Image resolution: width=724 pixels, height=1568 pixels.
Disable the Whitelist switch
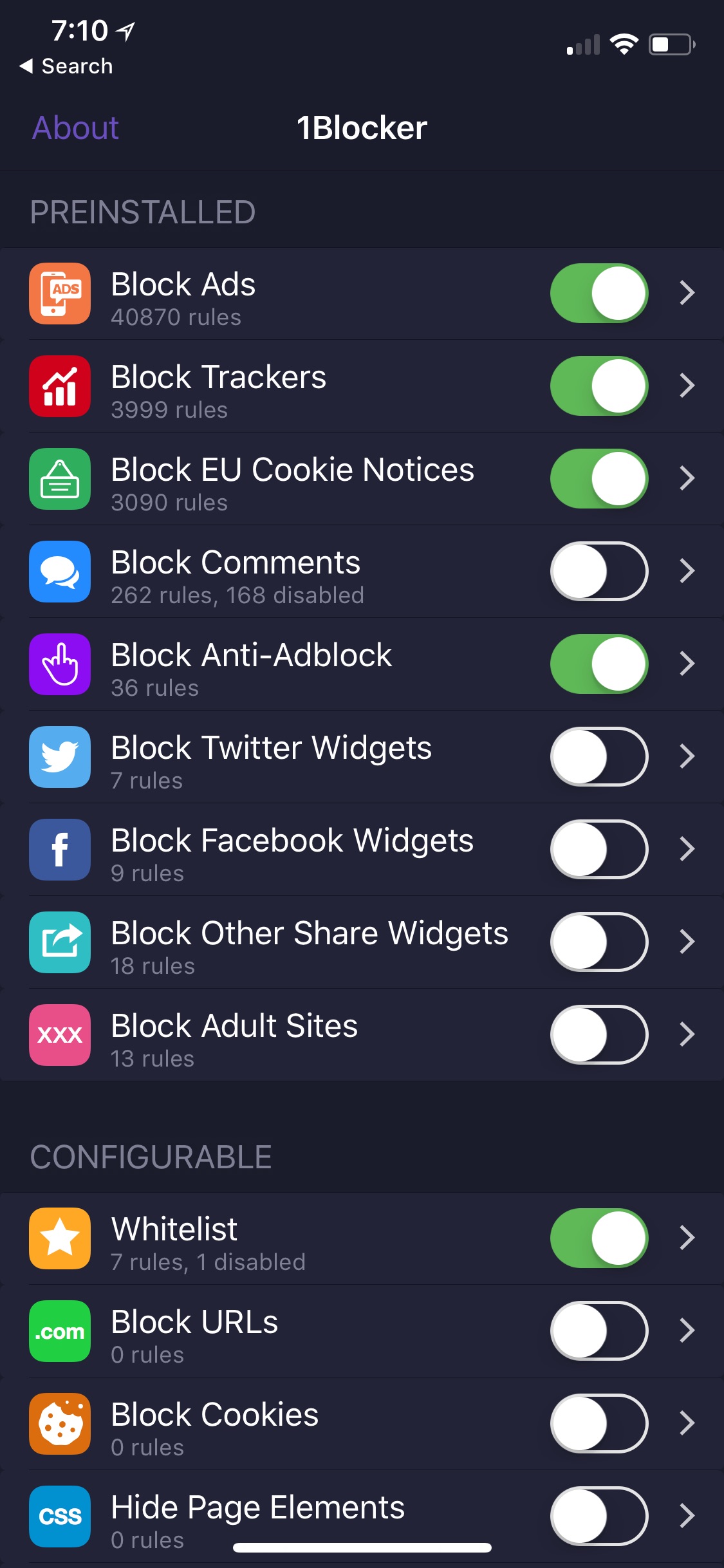tap(599, 1238)
